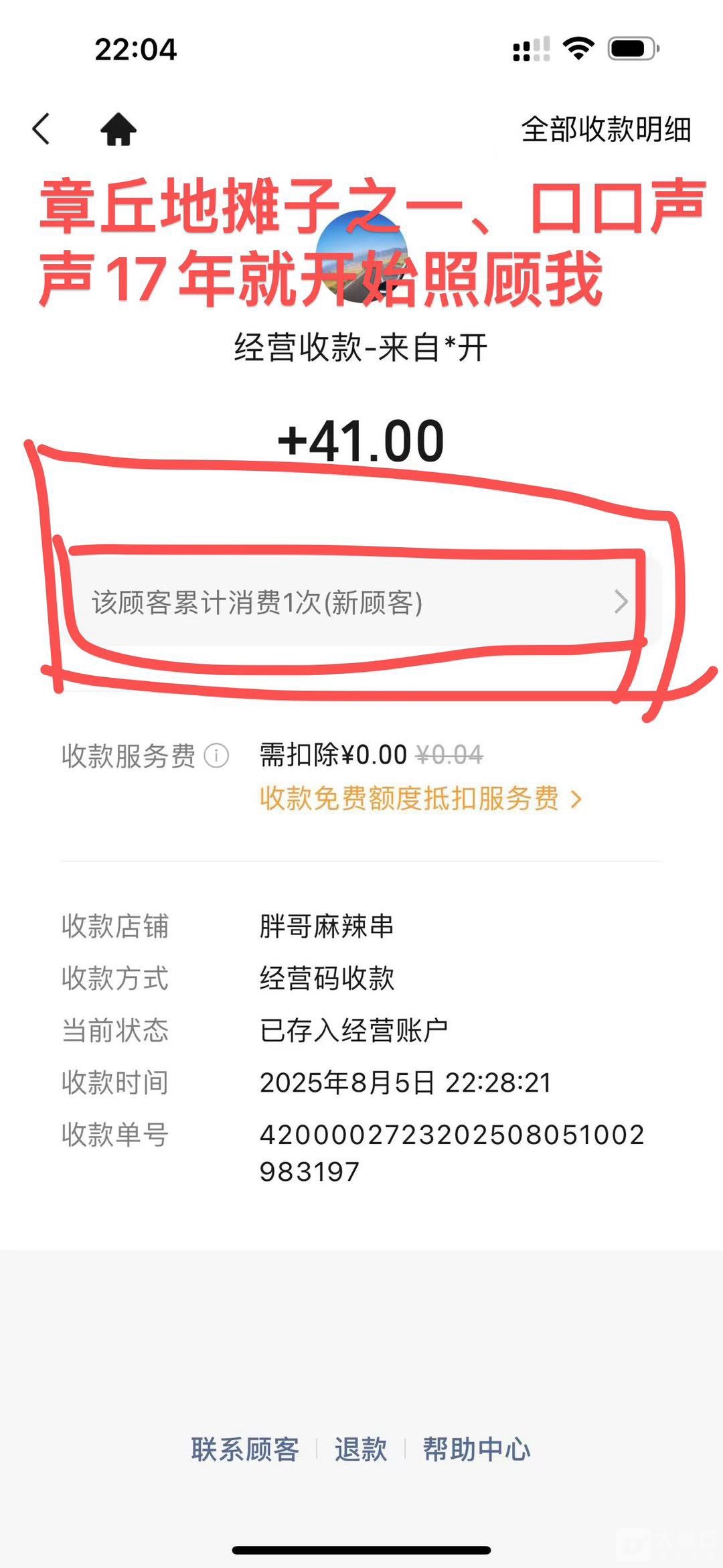Image resolution: width=723 pixels, height=1568 pixels.
Task: Tap 联系顾客 to contact customer
Action: [x=245, y=1449]
